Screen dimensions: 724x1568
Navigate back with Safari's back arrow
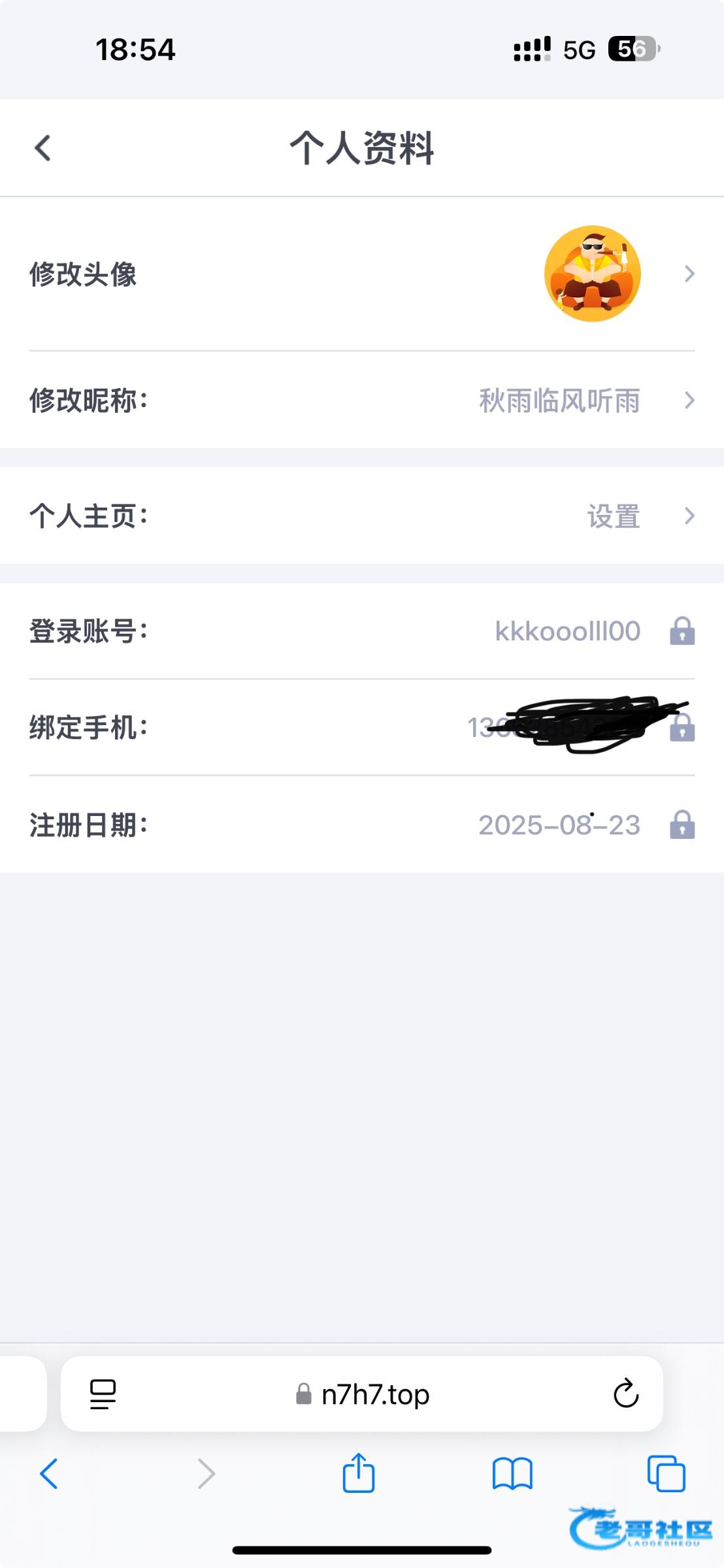[x=49, y=1474]
